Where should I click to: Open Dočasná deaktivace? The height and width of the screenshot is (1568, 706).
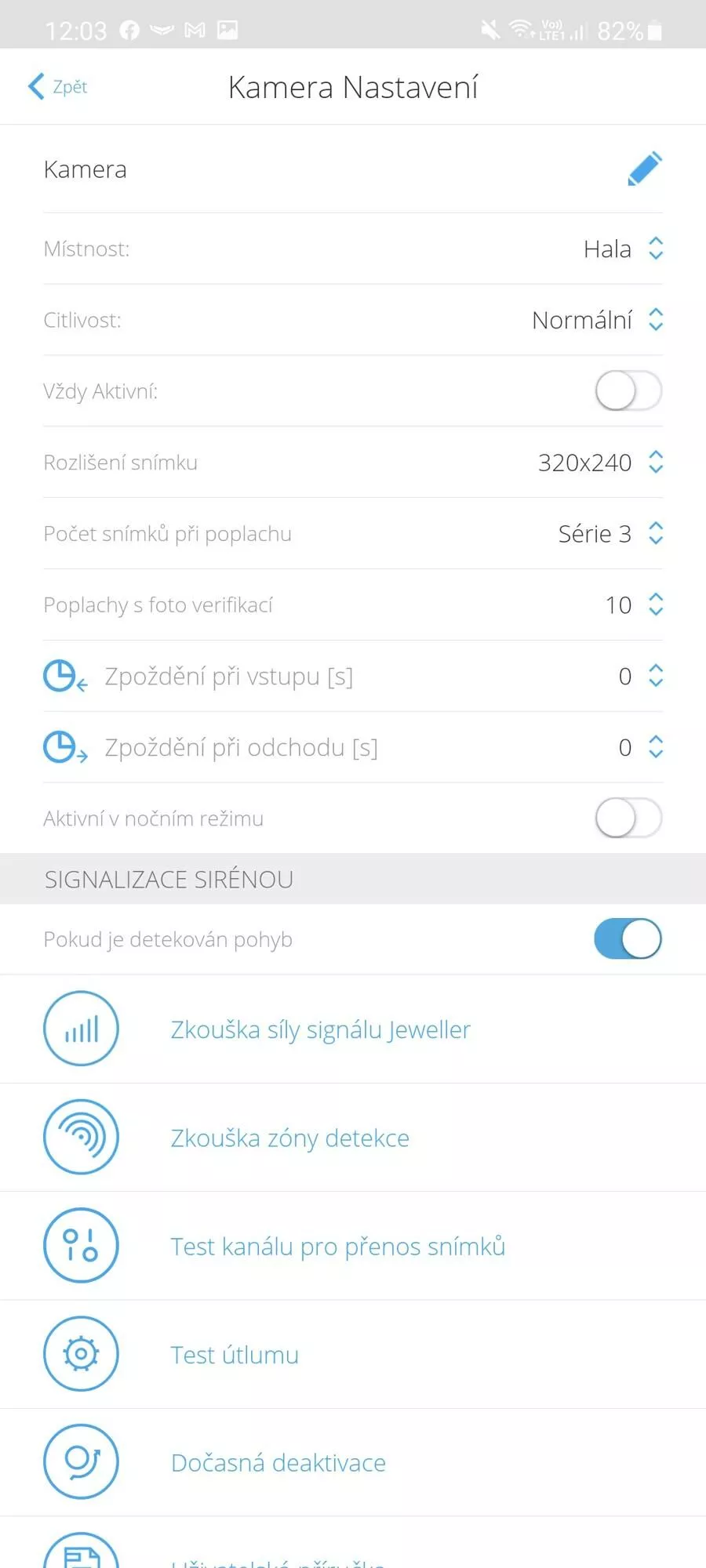(353, 1462)
